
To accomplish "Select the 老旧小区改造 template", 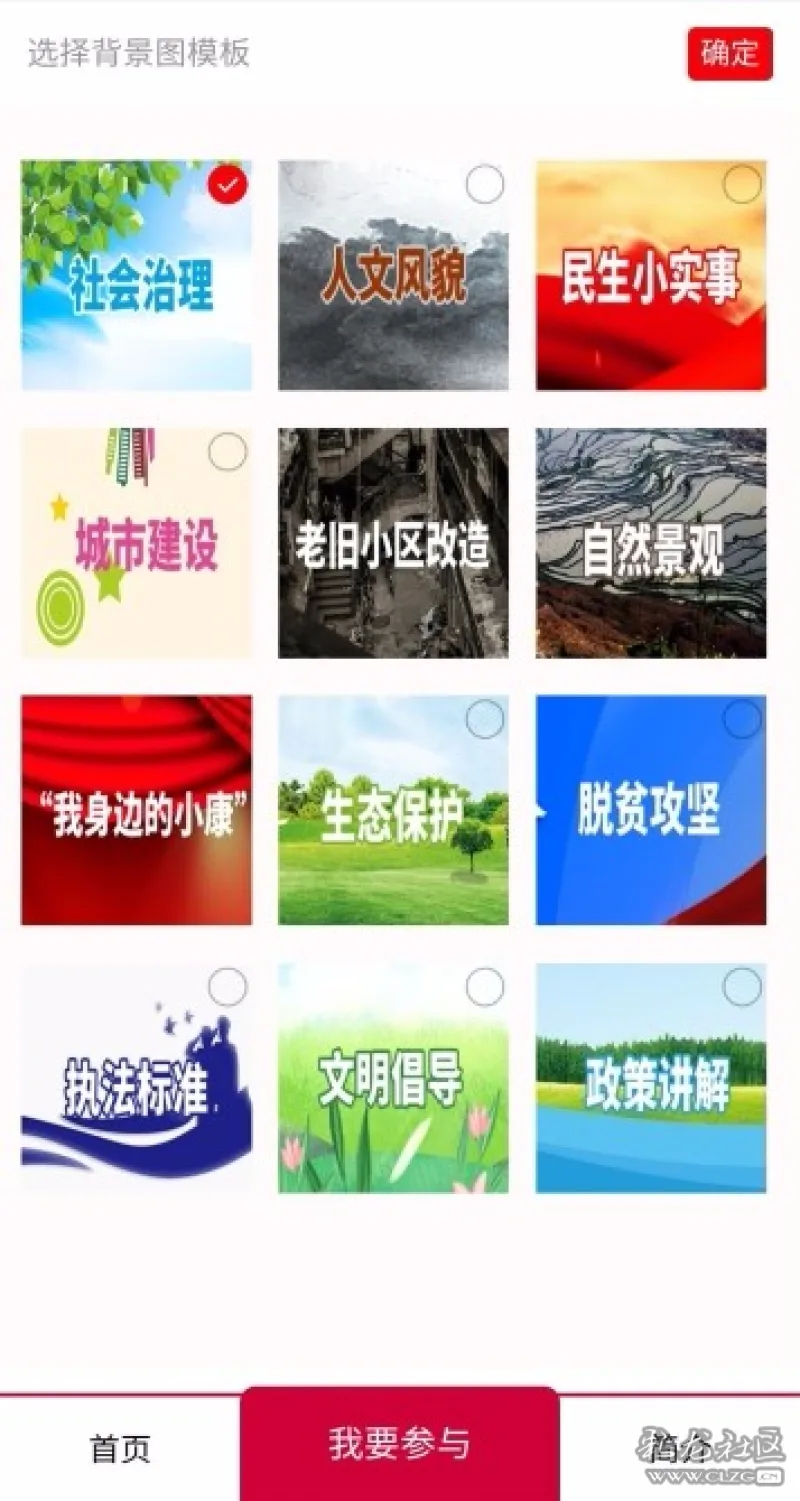I will click(393, 543).
